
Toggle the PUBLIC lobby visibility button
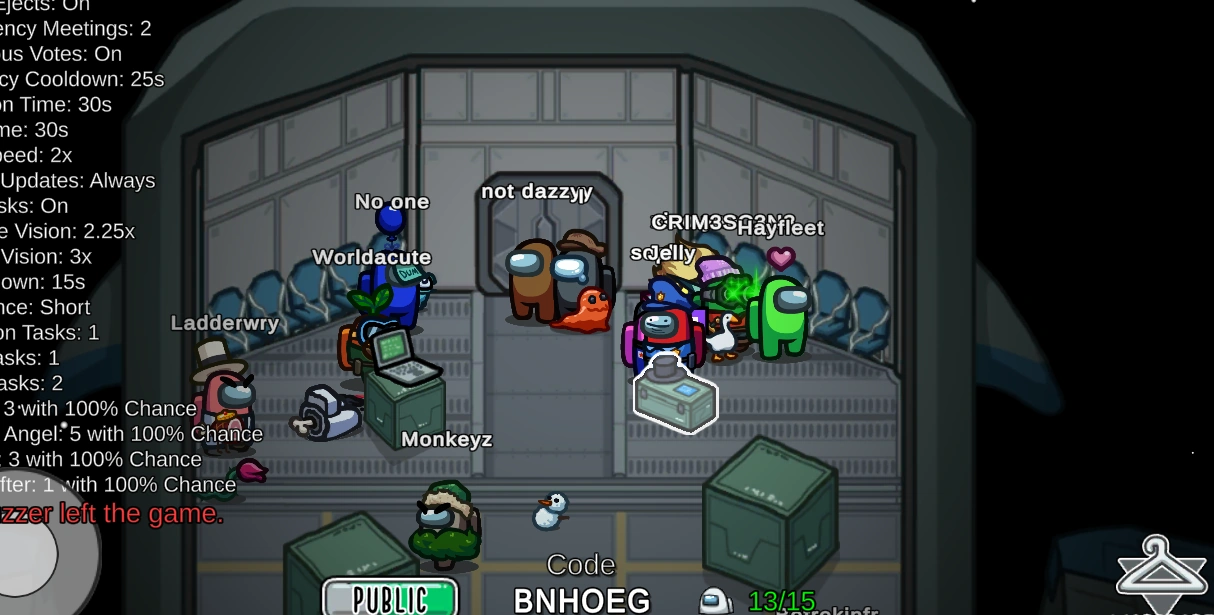[391, 597]
